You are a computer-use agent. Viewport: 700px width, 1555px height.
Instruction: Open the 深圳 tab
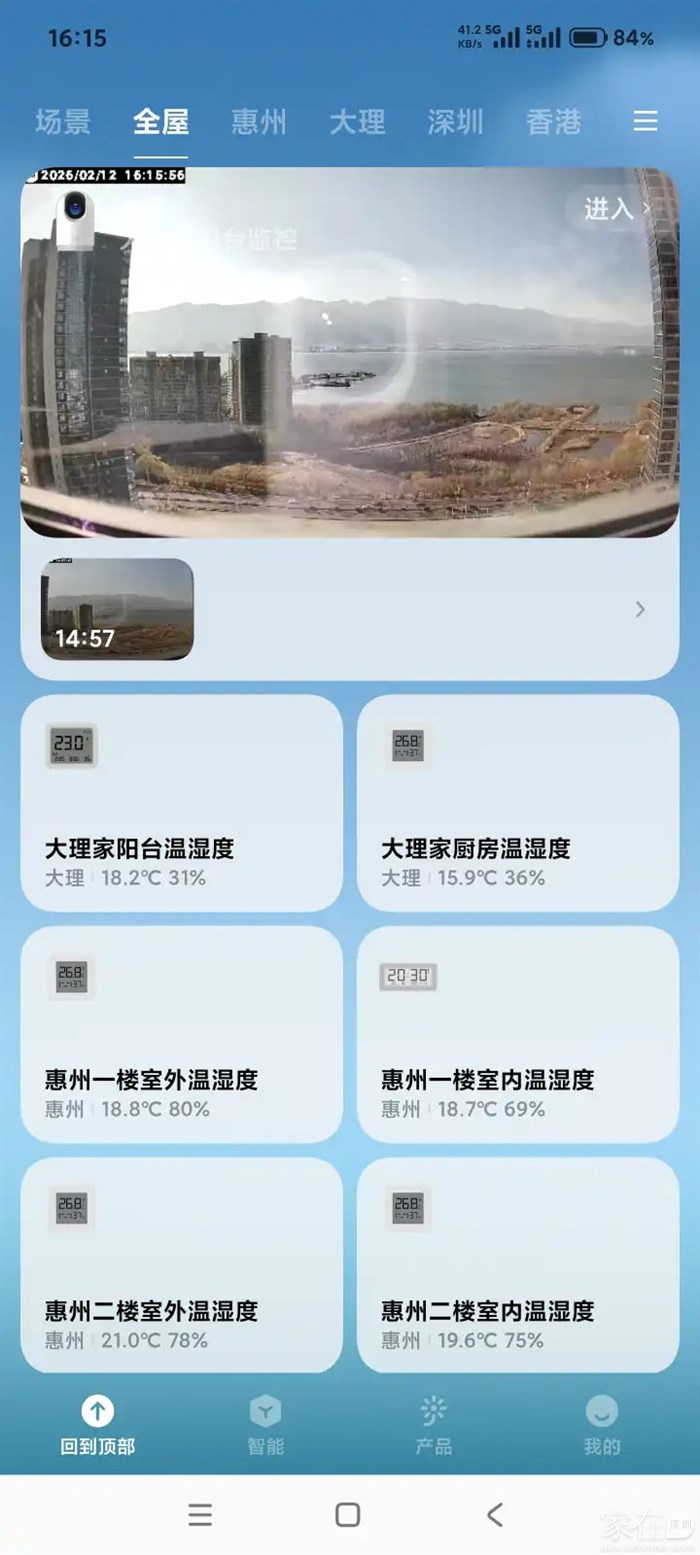pyautogui.click(x=455, y=122)
